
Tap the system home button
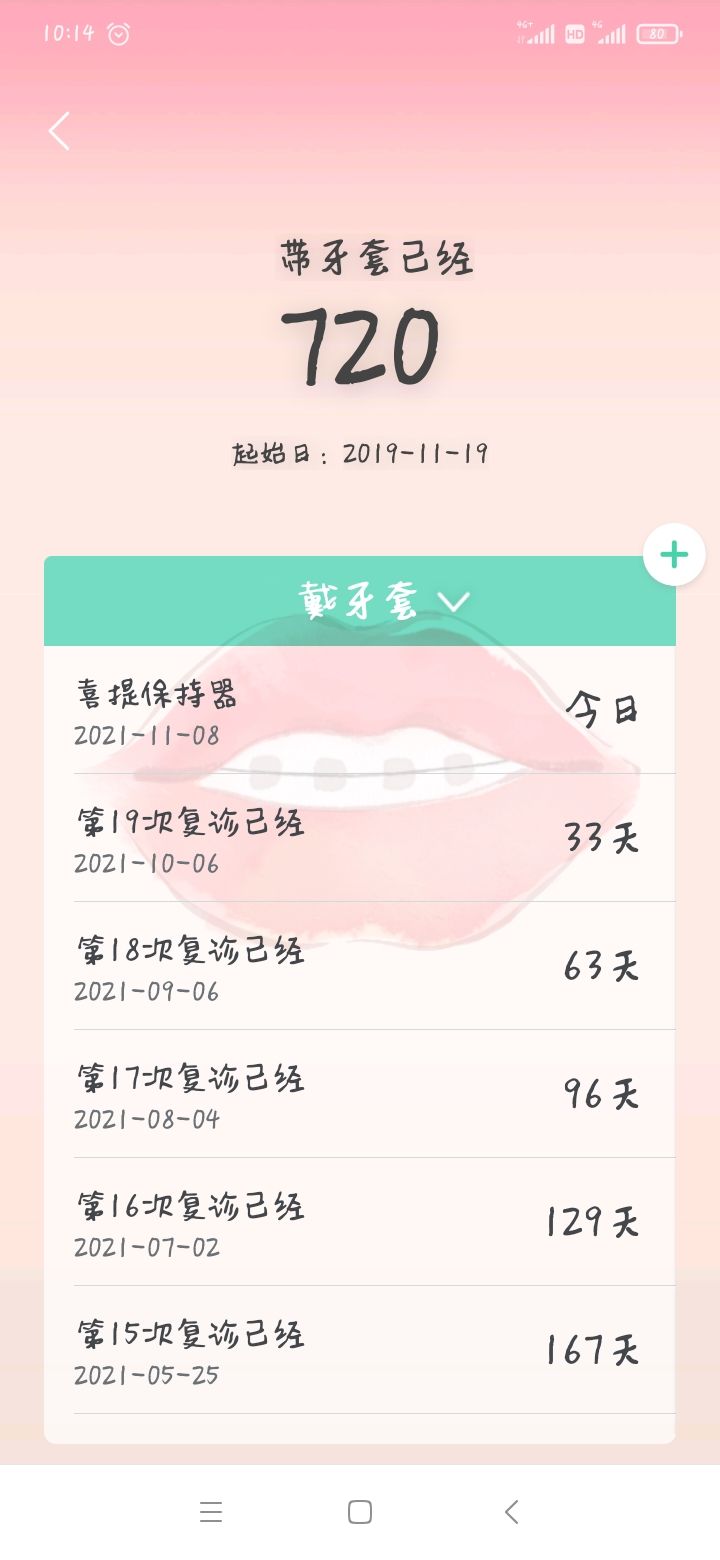(360, 1512)
